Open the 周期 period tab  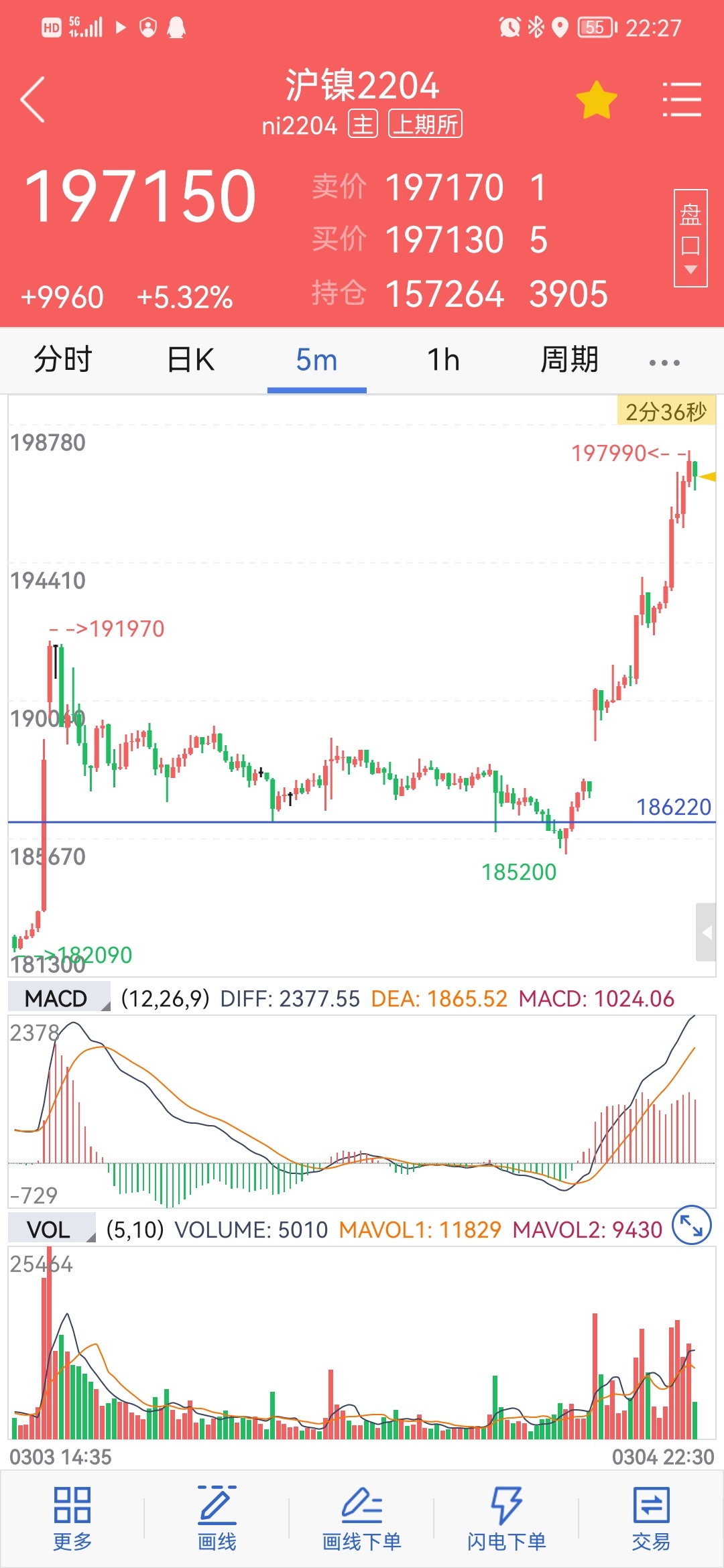(570, 360)
